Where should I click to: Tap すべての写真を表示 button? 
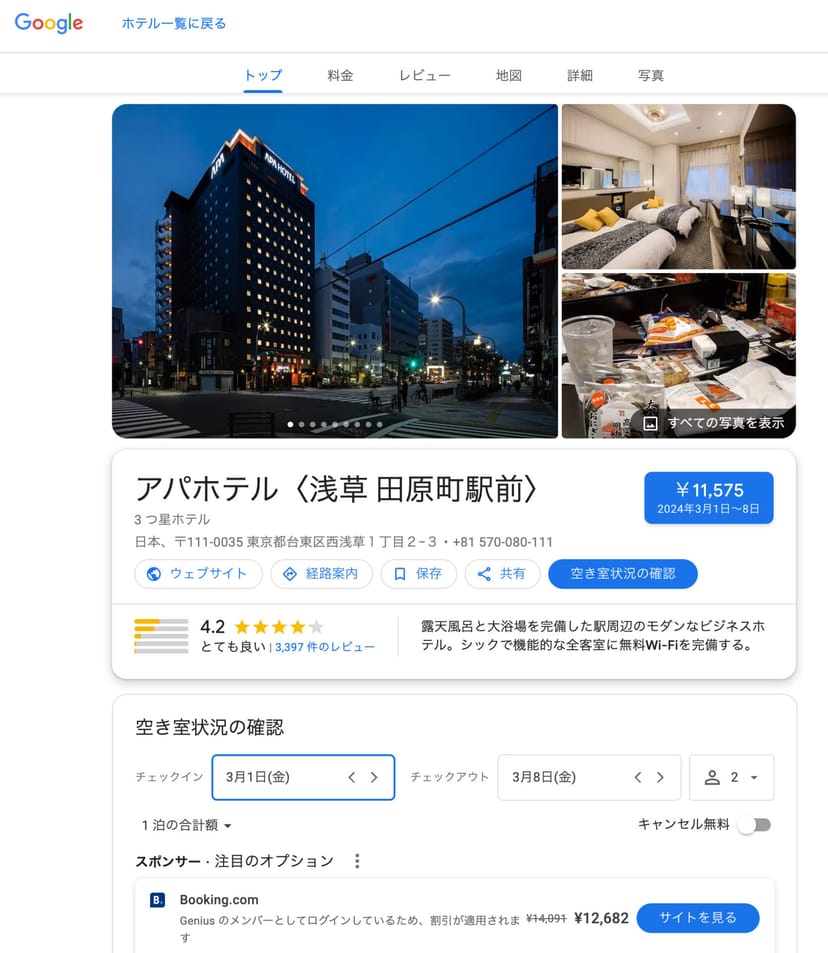click(714, 423)
